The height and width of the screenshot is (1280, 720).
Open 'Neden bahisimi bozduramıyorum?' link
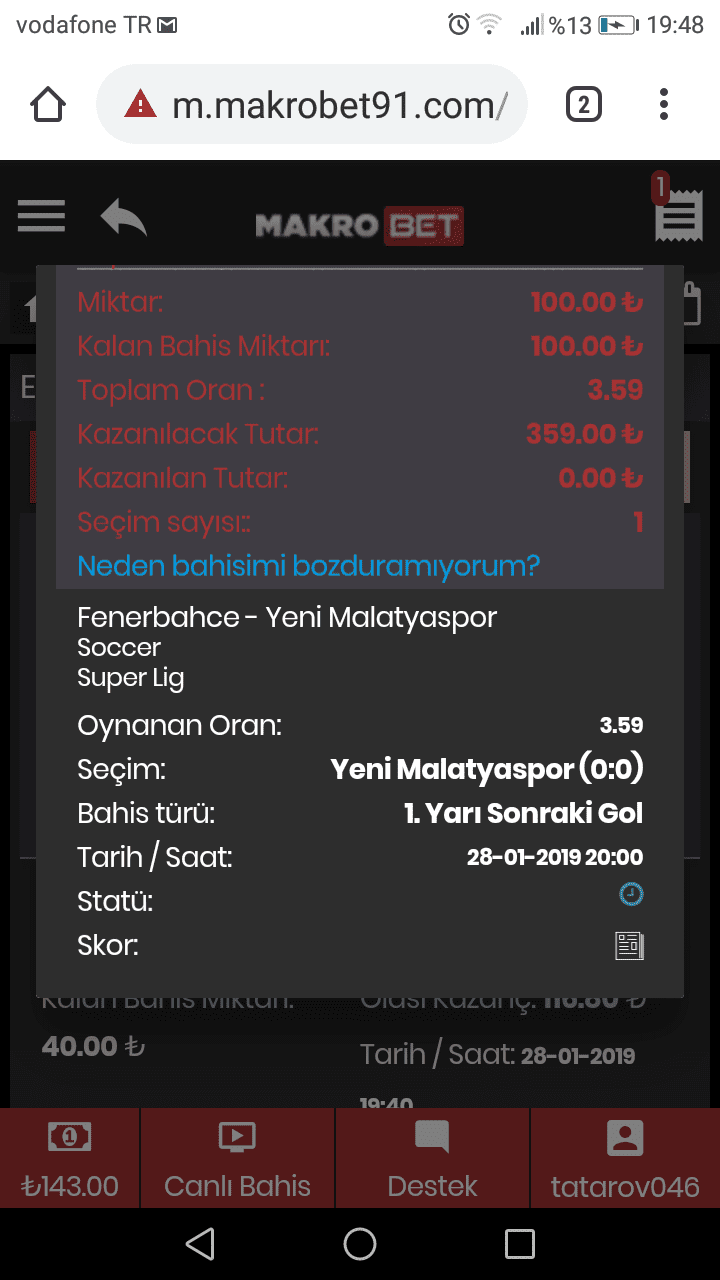[308, 566]
